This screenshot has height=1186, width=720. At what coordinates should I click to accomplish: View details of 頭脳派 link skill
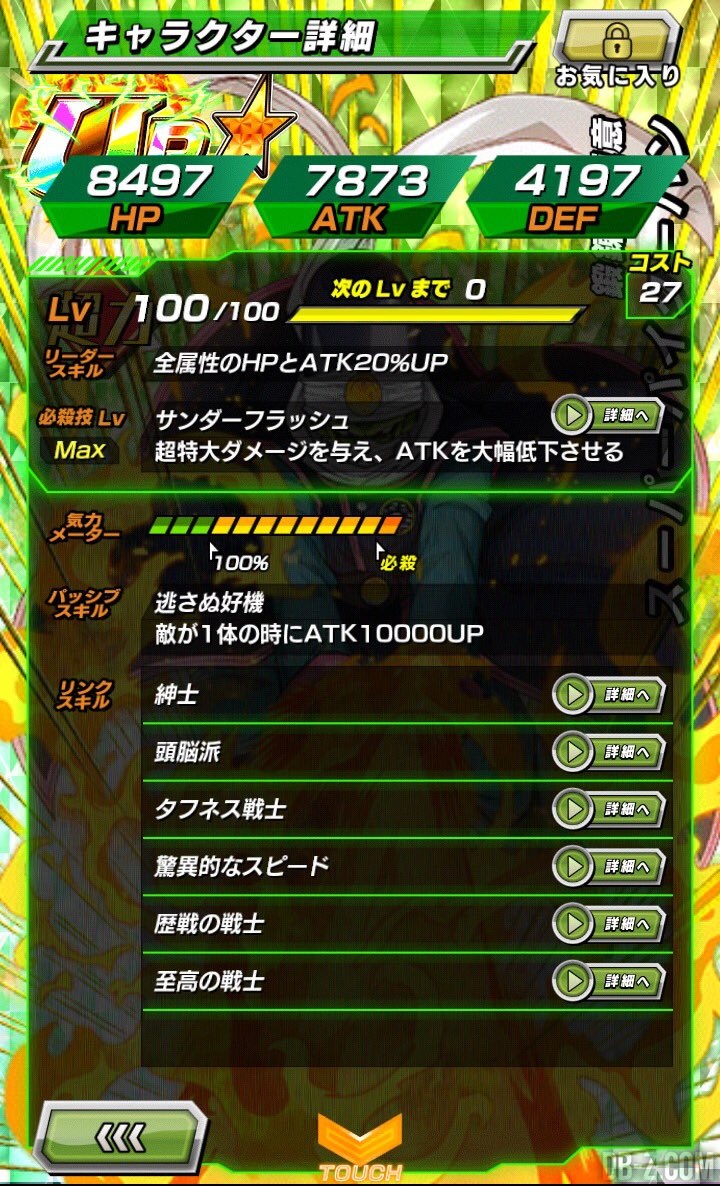click(608, 752)
